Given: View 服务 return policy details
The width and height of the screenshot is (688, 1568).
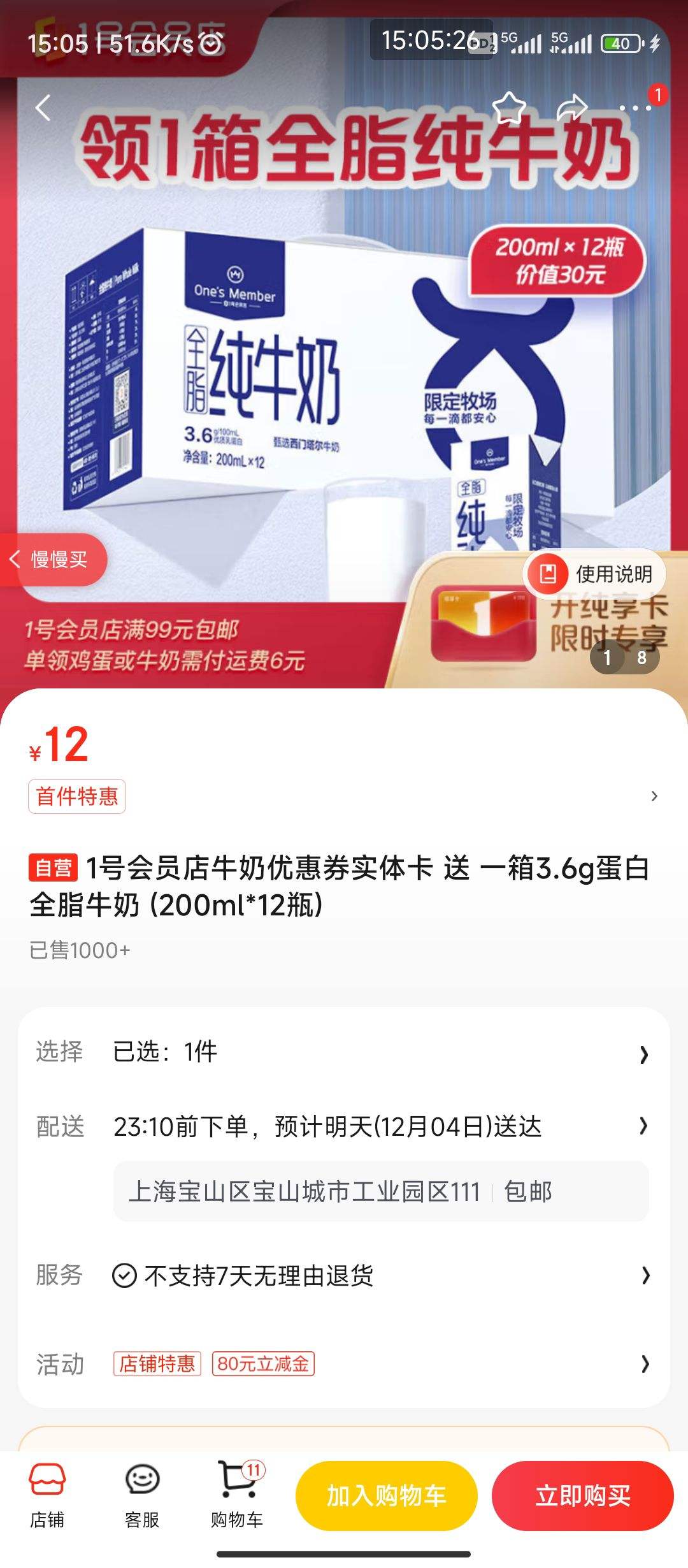Looking at the screenshot, I should click(x=344, y=1275).
